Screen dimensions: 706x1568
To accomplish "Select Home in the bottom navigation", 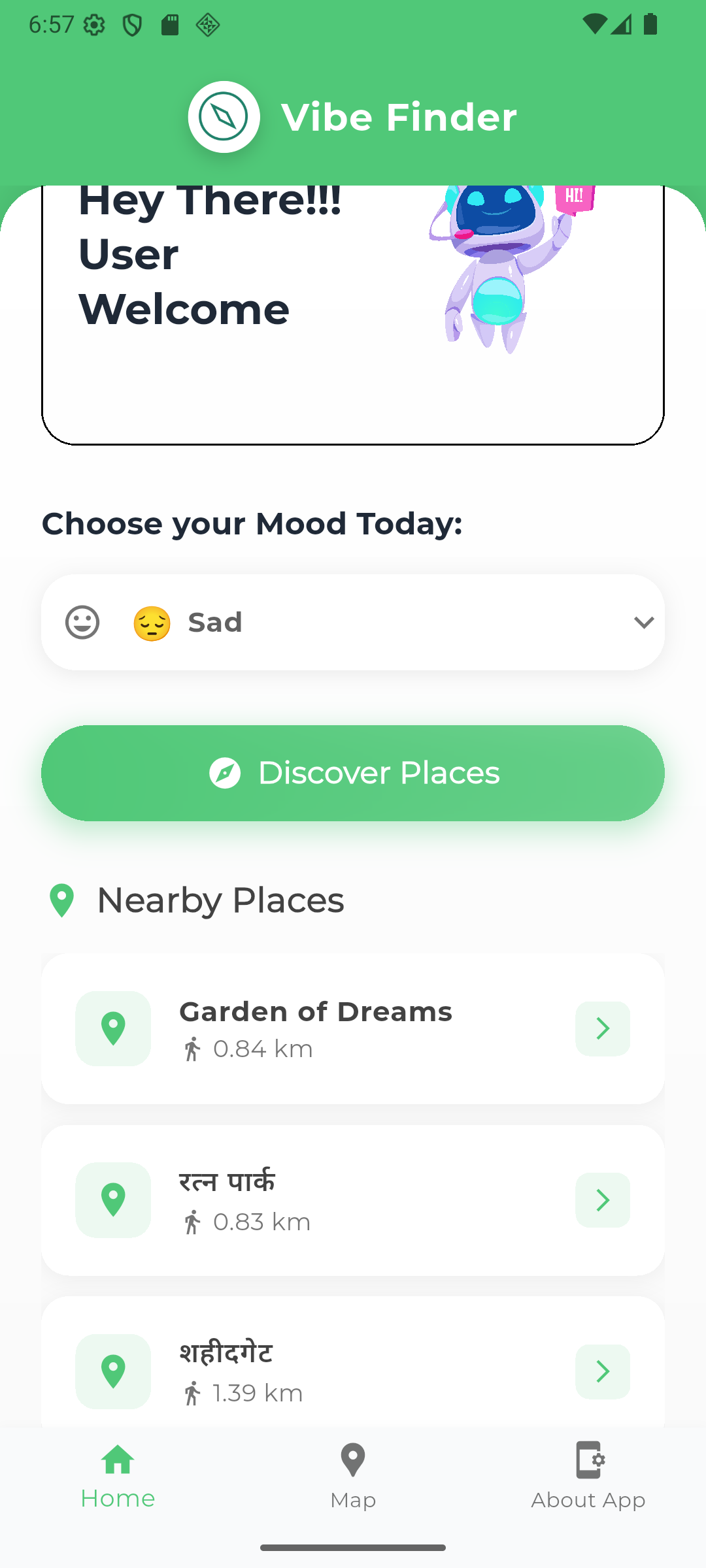I will pos(118,1480).
